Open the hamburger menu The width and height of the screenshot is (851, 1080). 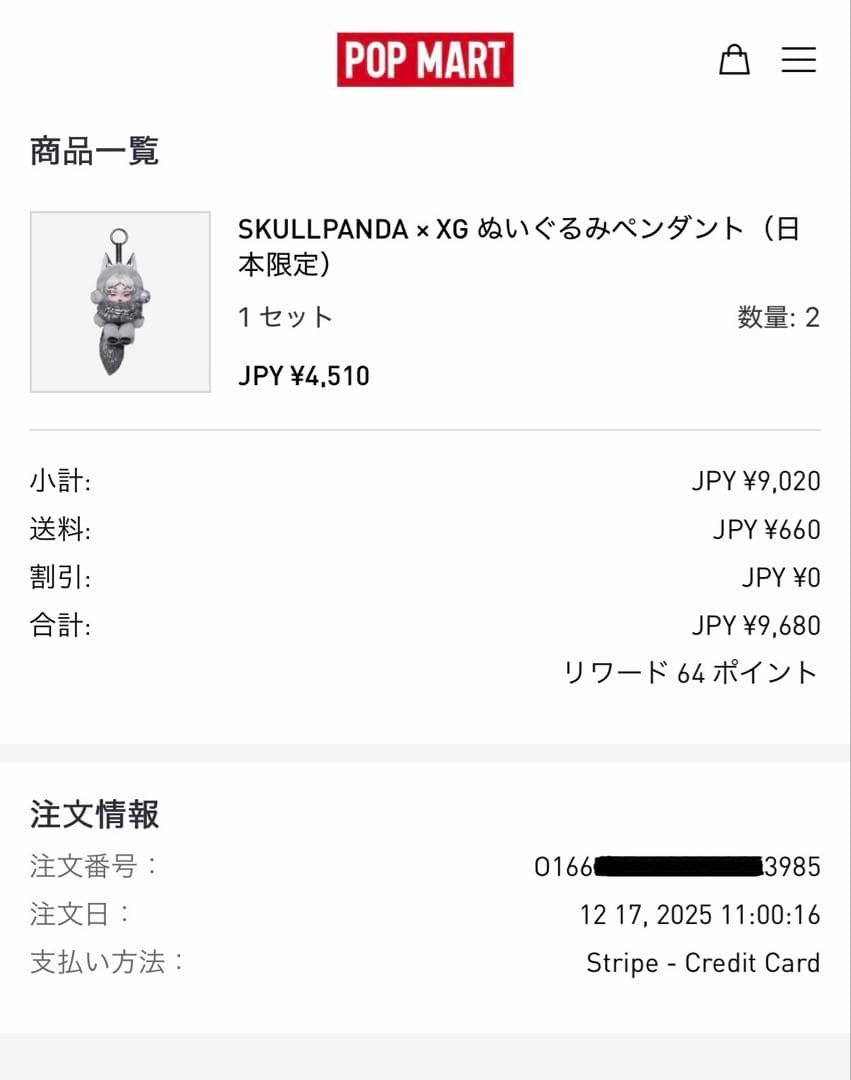[x=798, y=59]
